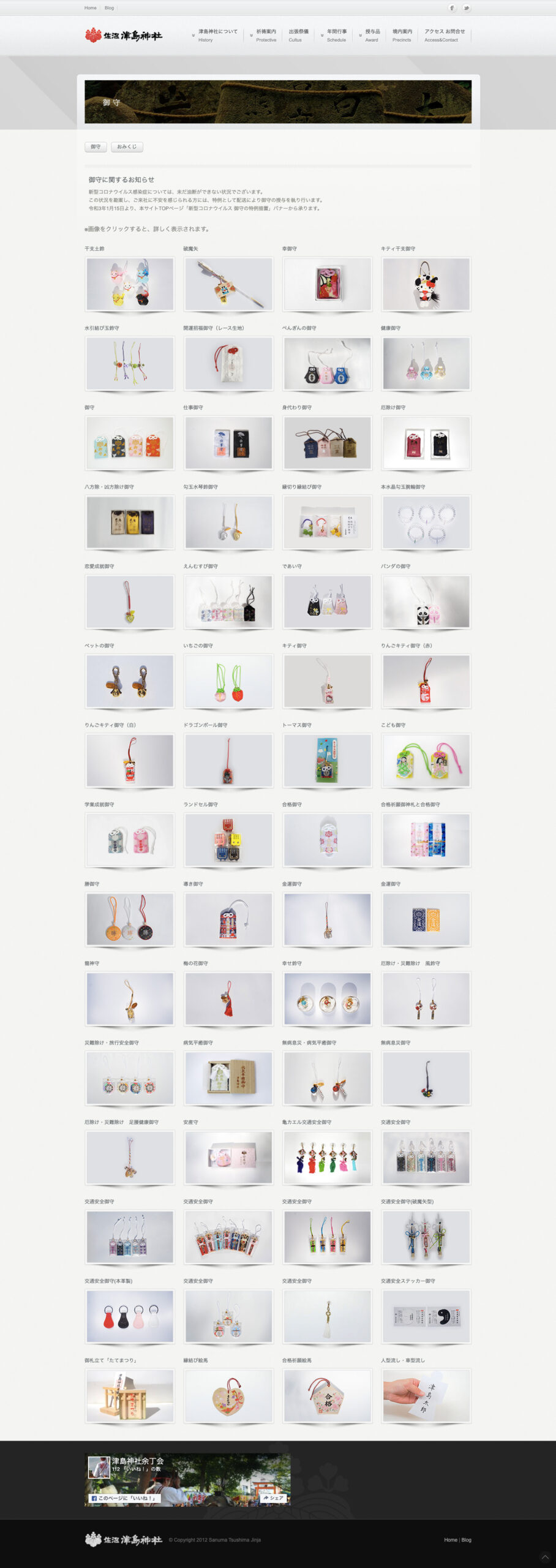Open the 破魔矢 product image

pyautogui.click(x=228, y=284)
